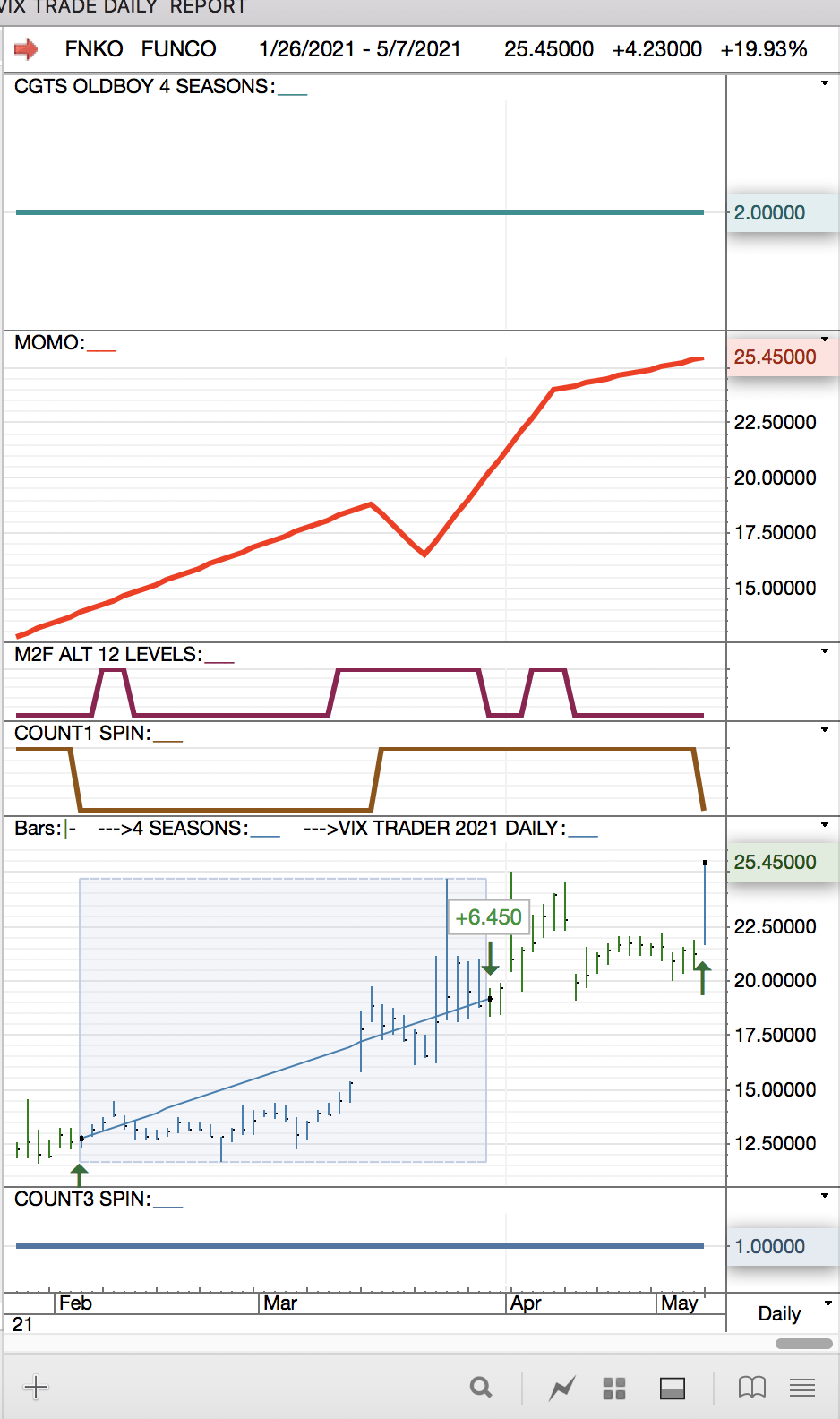This screenshot has height=1419, width=840.
Task: Open the COUNT1 SPIN panel menu arrow
Action: 825,730
